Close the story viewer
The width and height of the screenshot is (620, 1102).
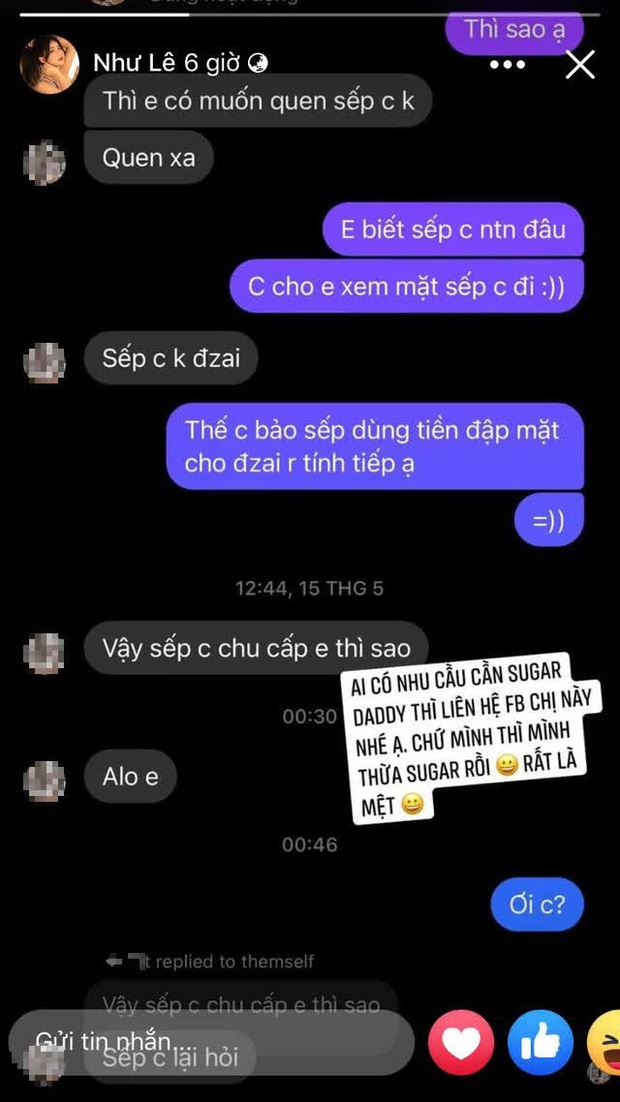[x=580, y=65]
